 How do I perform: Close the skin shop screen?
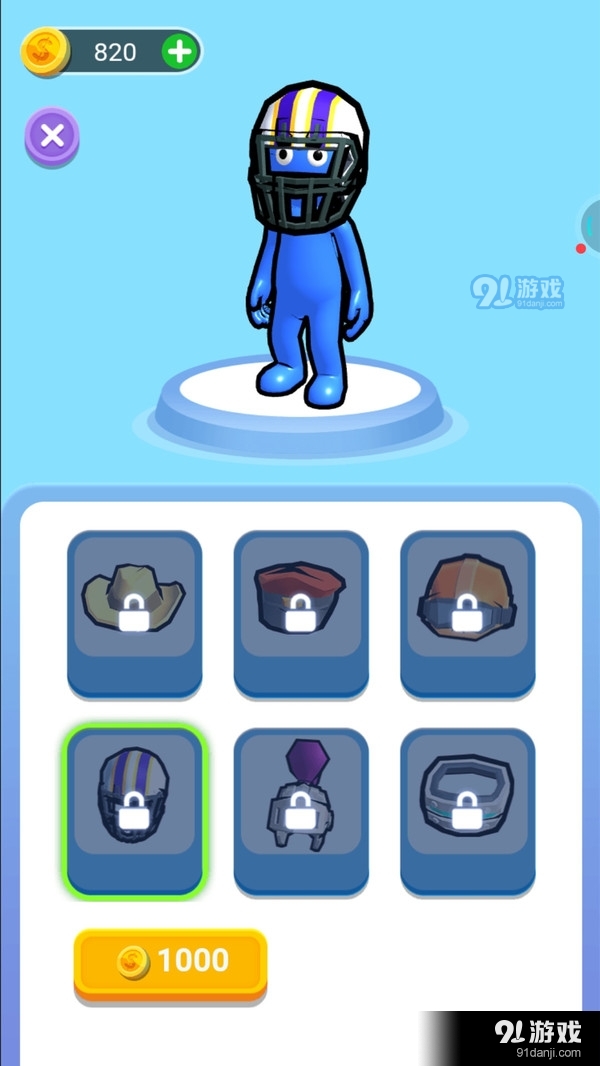(x=52, y=136)
